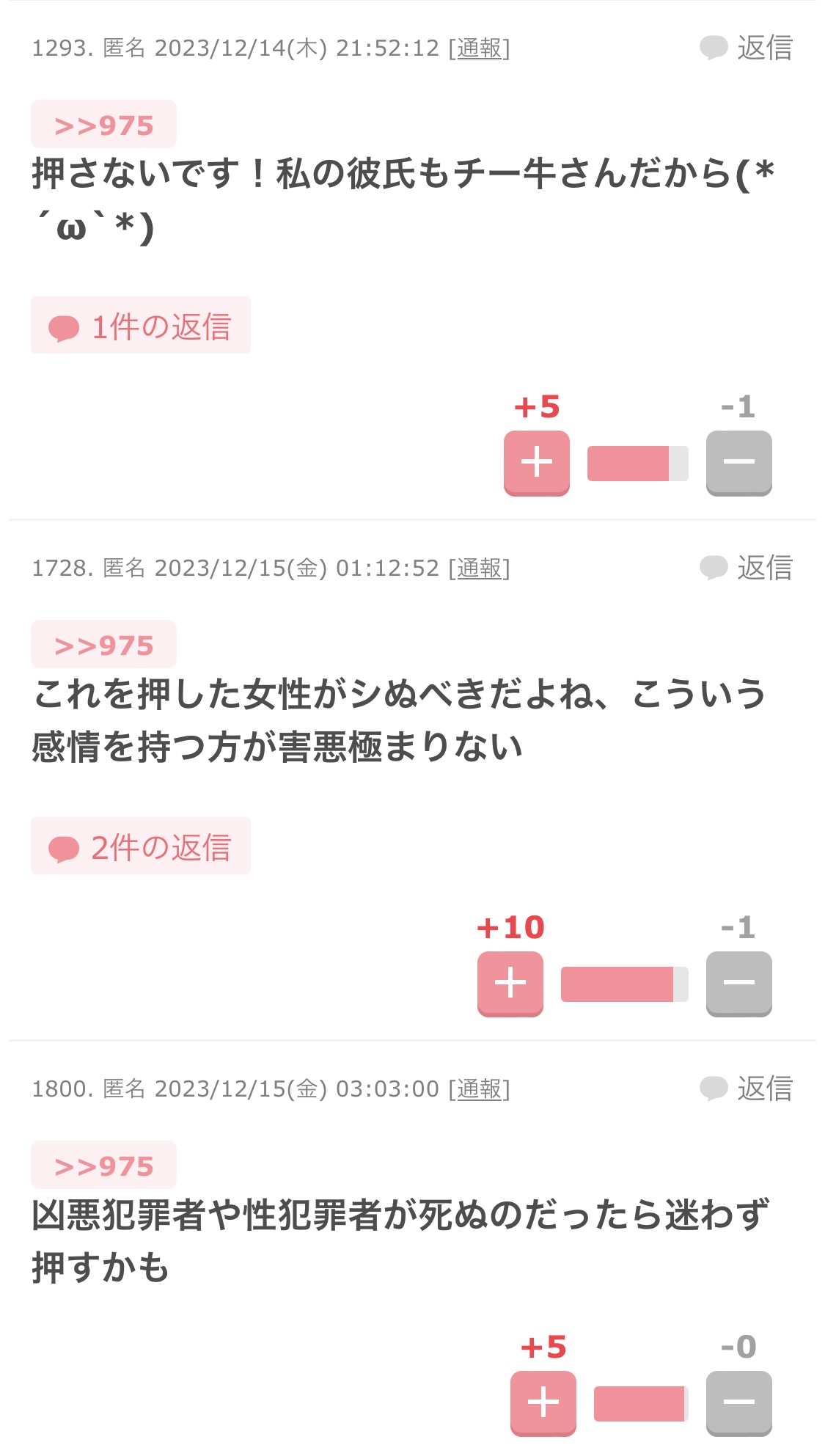Downvote comment 1293 with minus button
This screenshot has width=825, height=1456.
tap(739, 463)
